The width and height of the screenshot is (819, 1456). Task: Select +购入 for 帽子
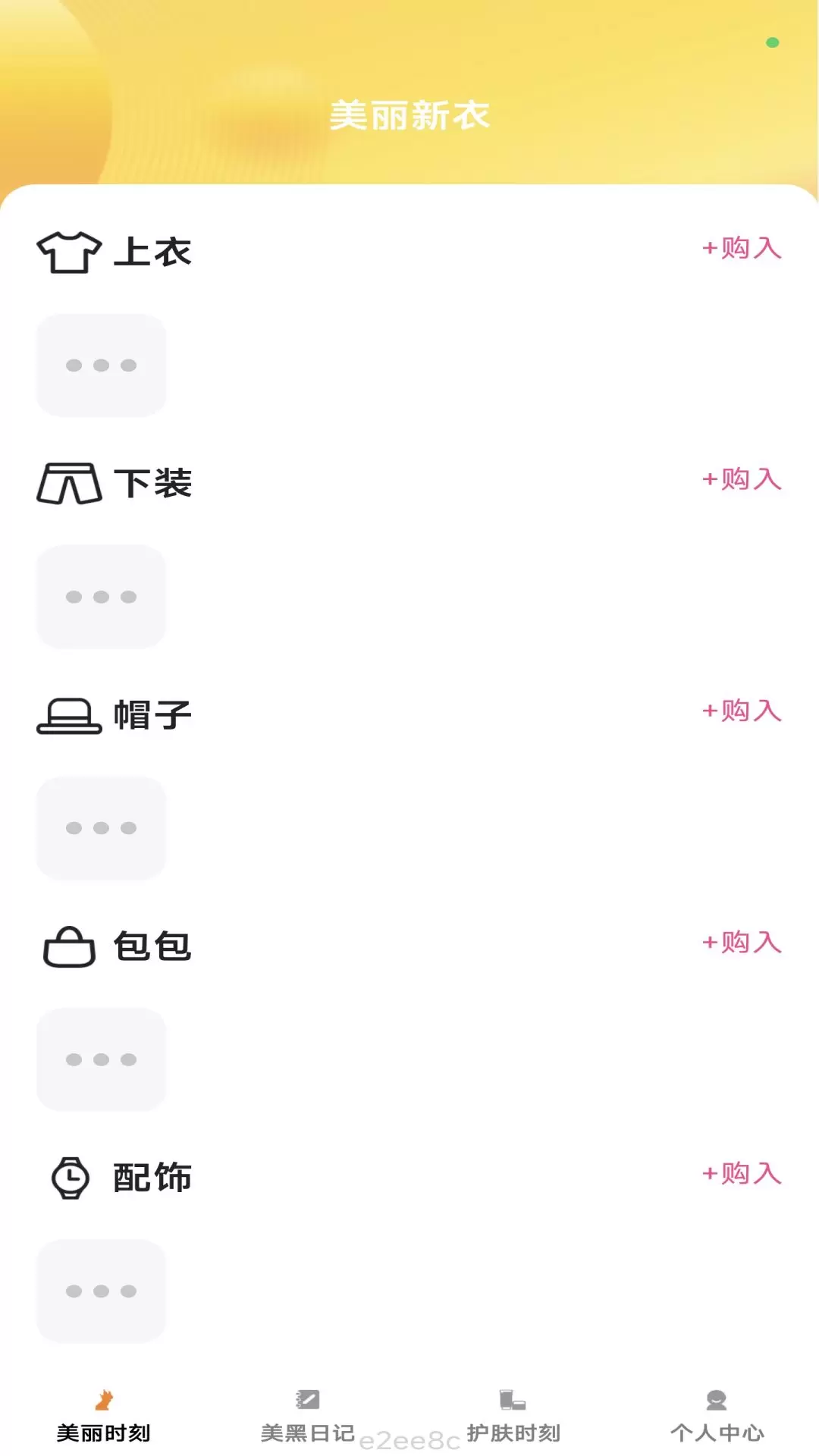tap(742, 711)
